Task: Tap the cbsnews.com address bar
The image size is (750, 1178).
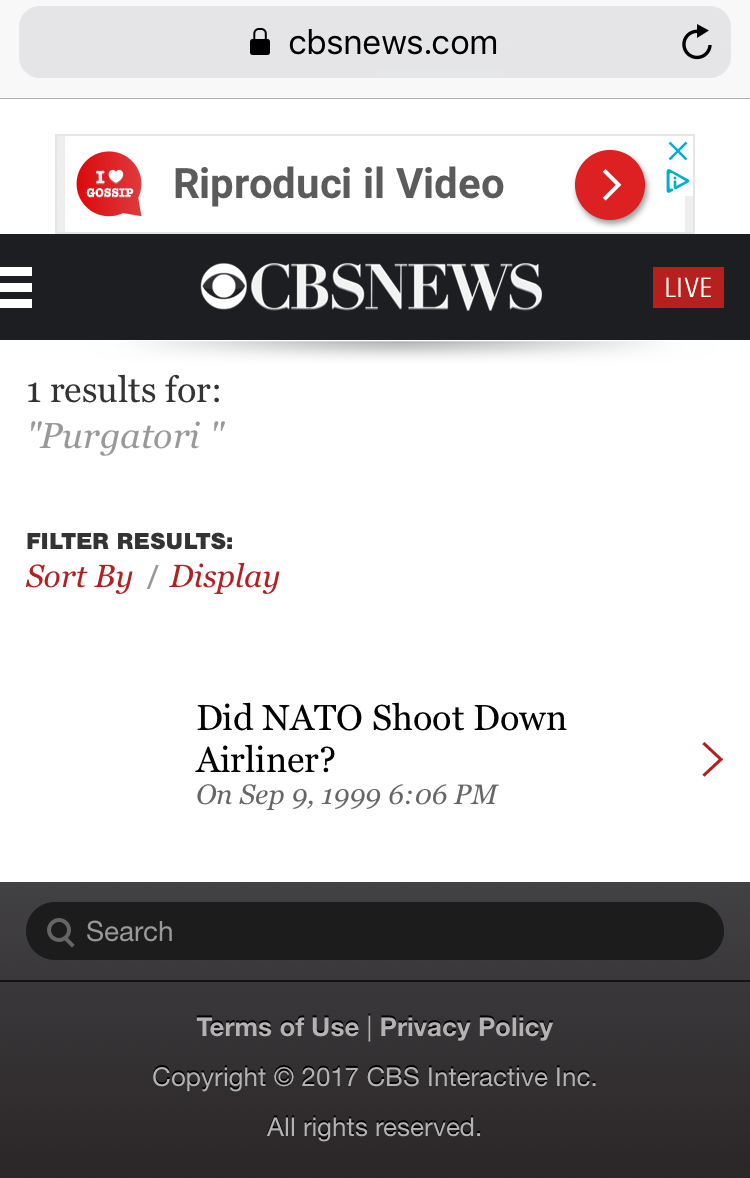Action: 375,43
